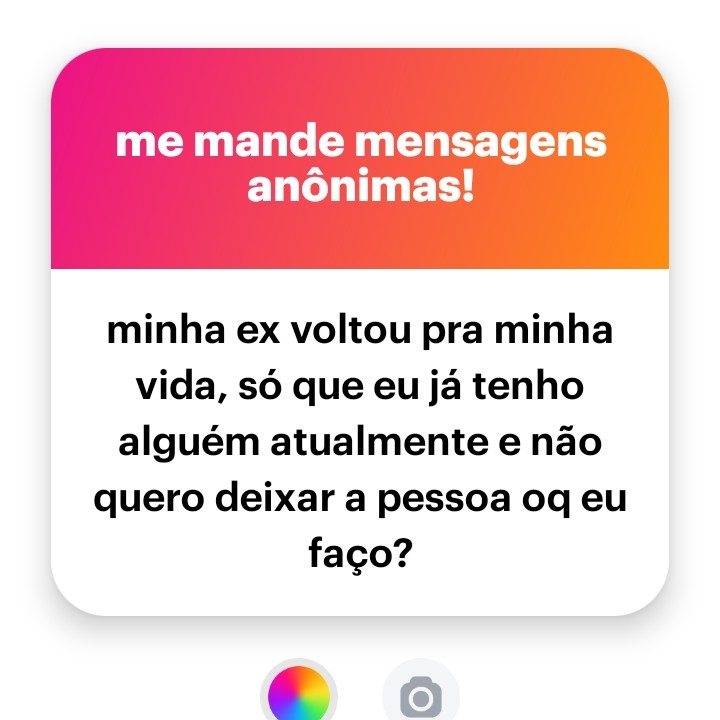Open the rainbow color picker
The image size is (720, 720).
coord(296,695)
